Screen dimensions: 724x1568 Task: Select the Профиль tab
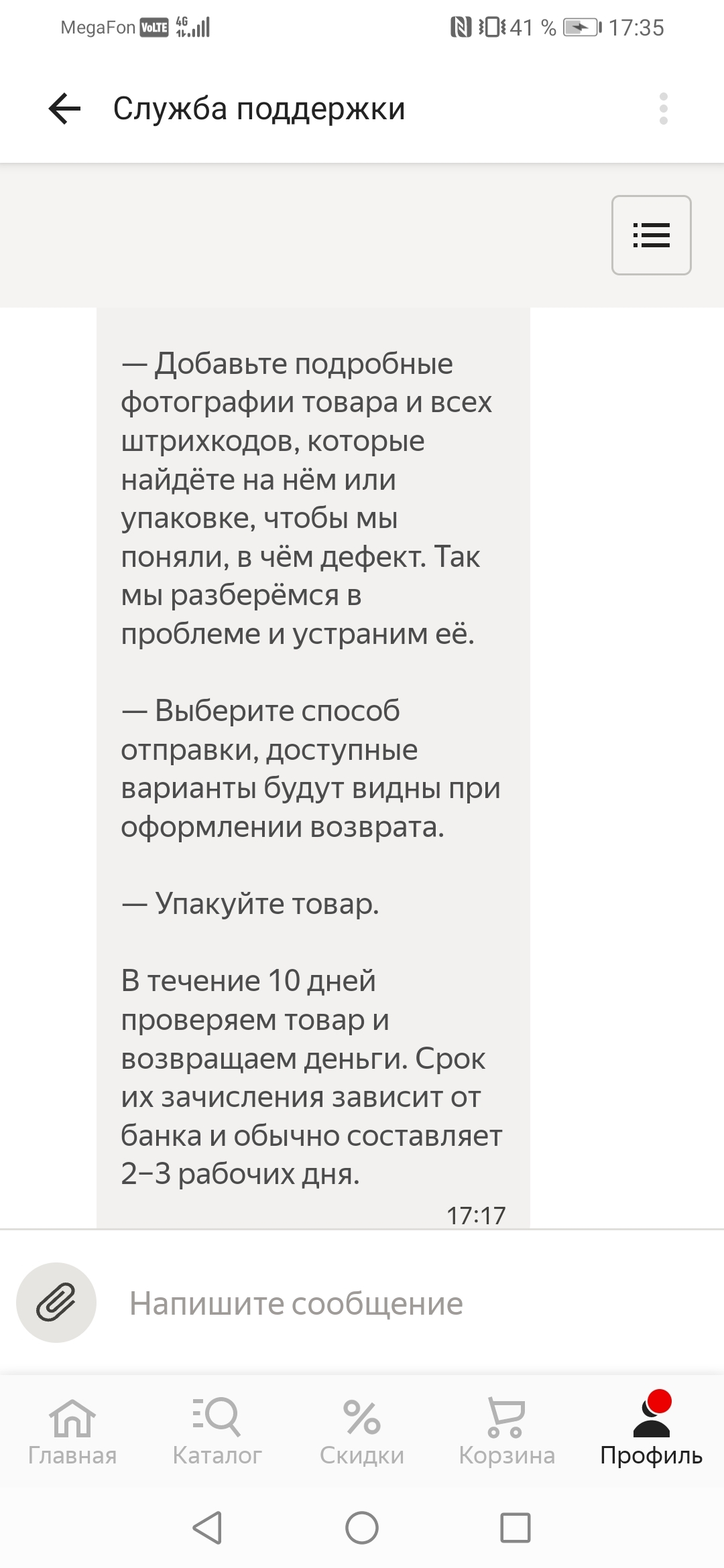651,1433
